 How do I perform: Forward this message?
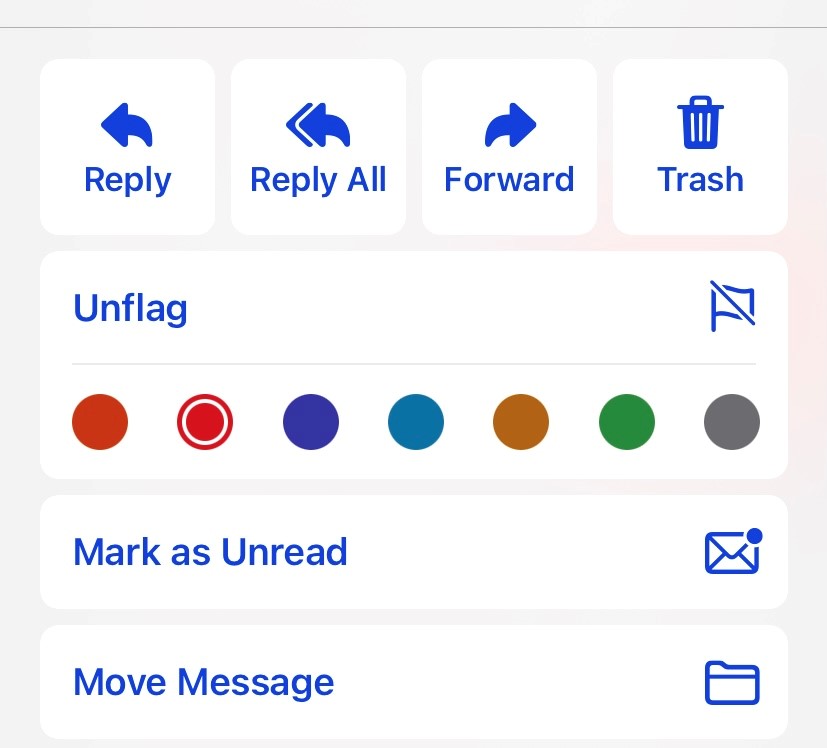coord(509,147)
